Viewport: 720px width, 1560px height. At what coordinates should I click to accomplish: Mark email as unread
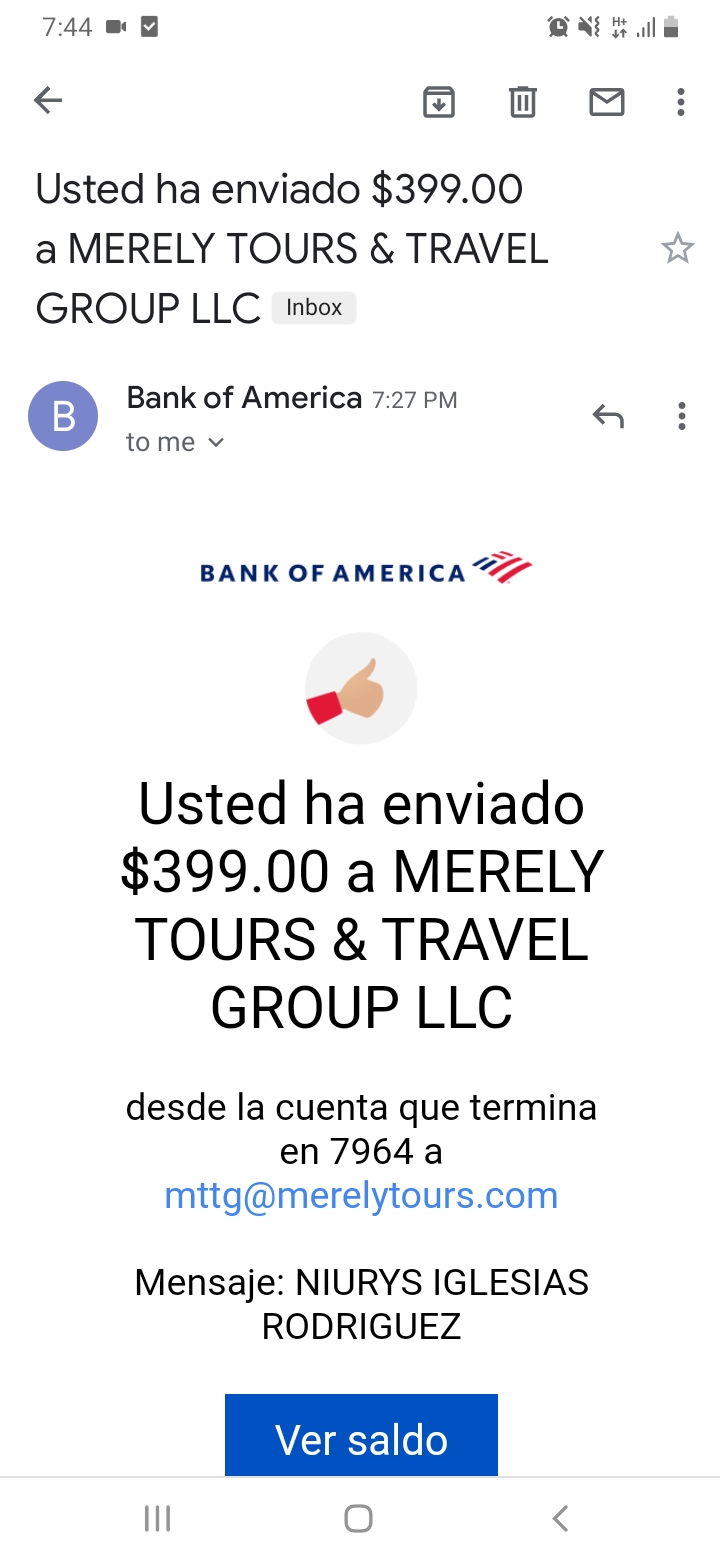click(607, 101)
